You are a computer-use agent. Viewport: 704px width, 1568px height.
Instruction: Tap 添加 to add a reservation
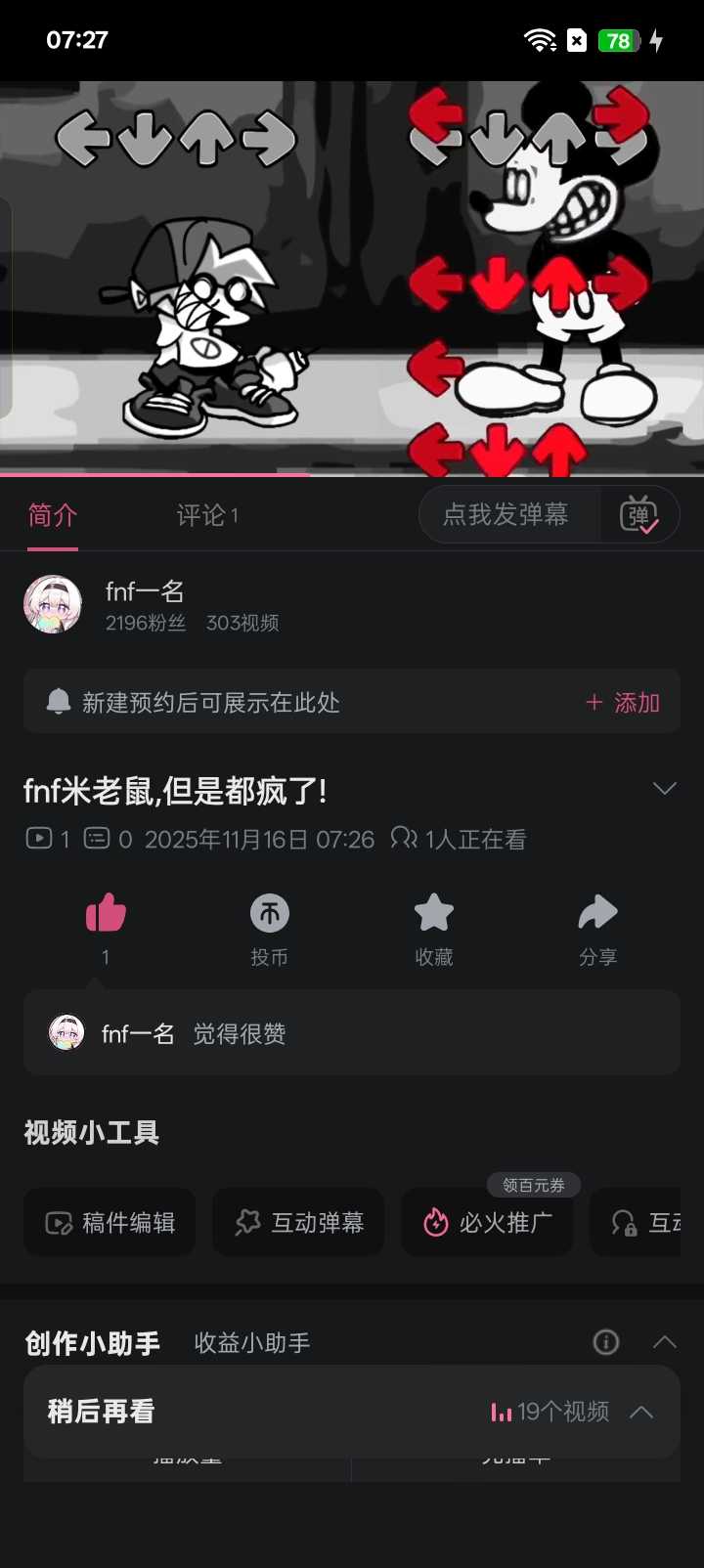pos(623,703)
